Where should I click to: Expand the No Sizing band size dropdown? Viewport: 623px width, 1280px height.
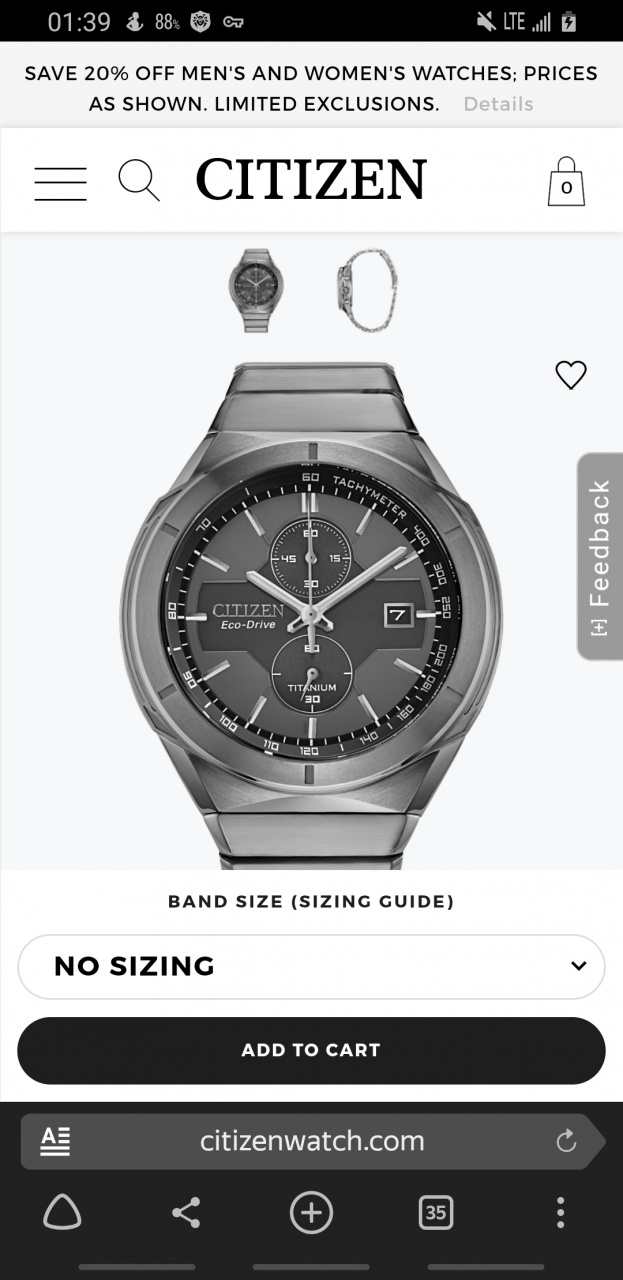(x=311, y=966)
